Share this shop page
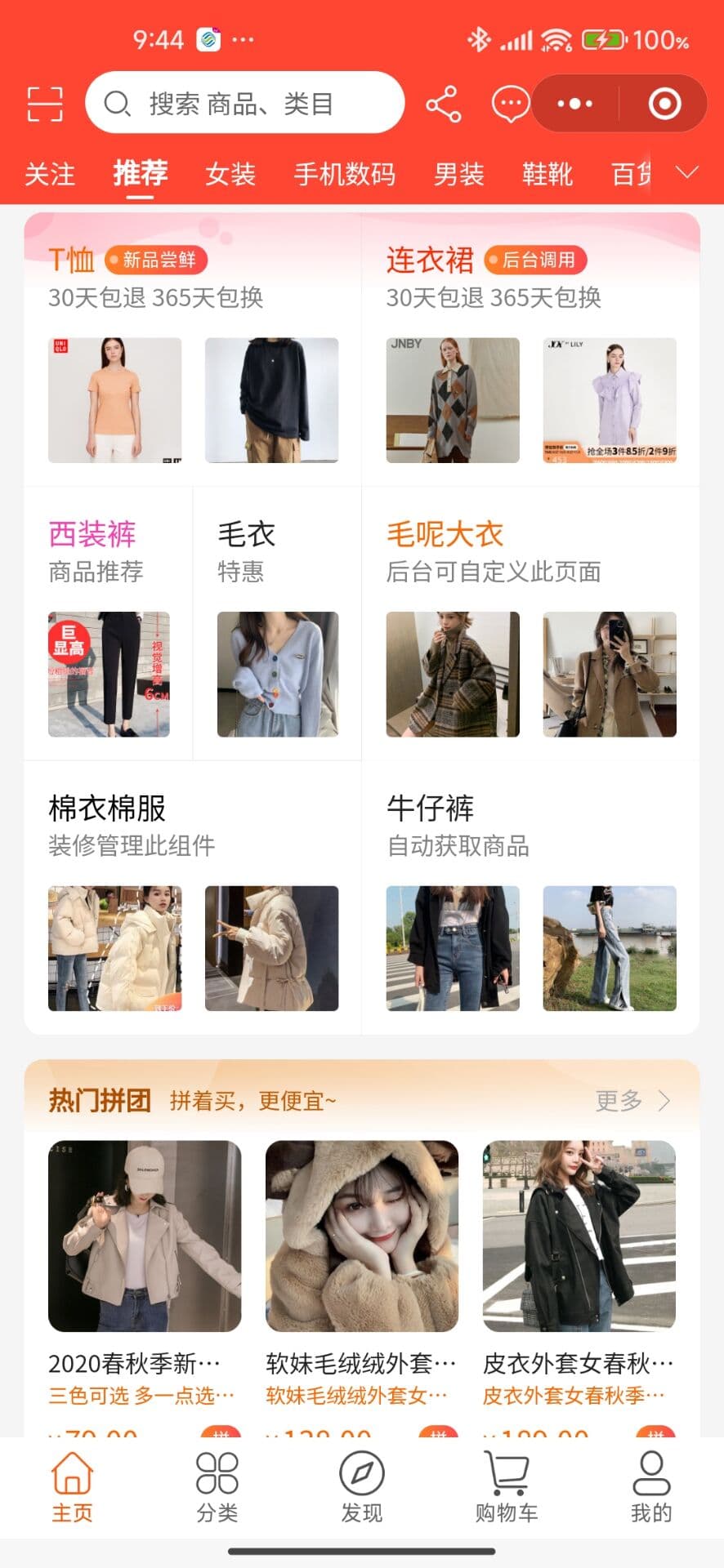The width and height of the screenshot is (724, 1568). point(444,105)
